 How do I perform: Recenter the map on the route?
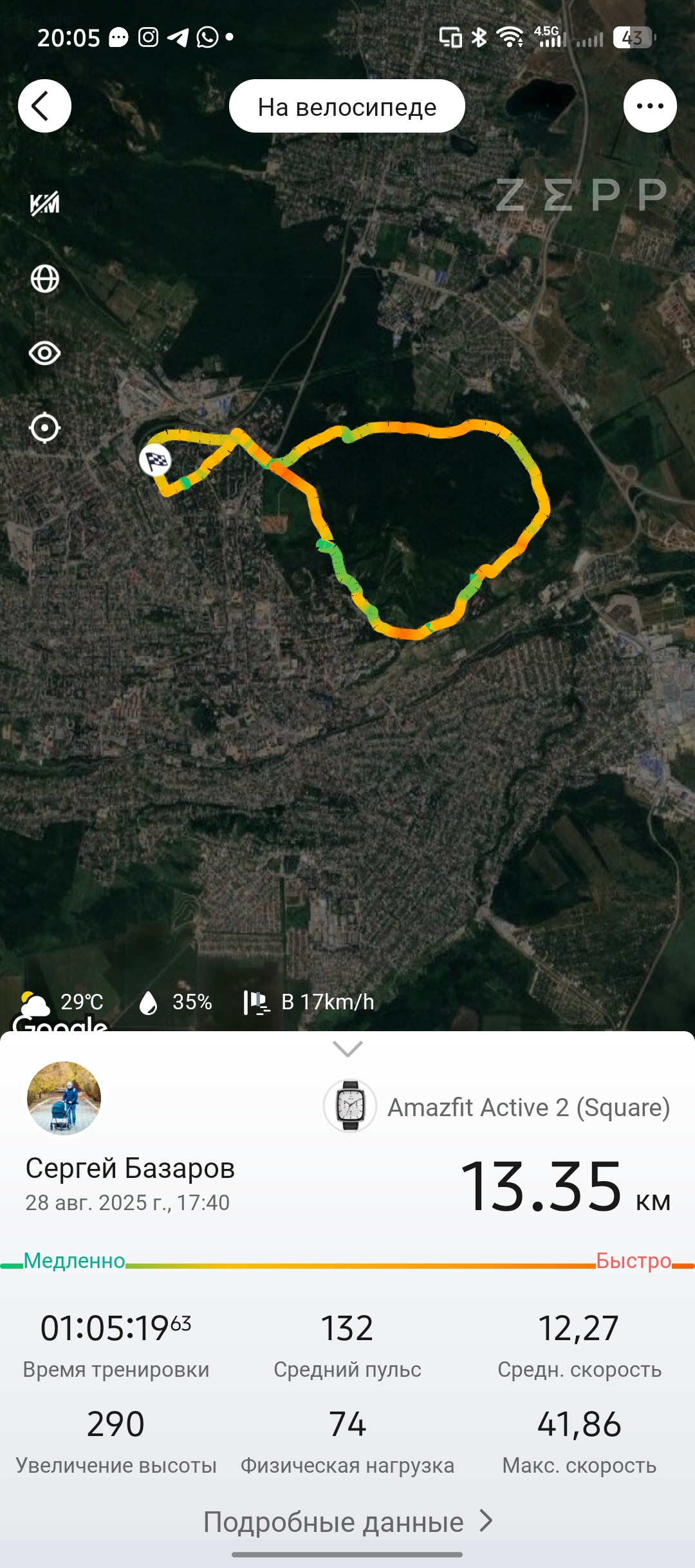pos(45,427)
